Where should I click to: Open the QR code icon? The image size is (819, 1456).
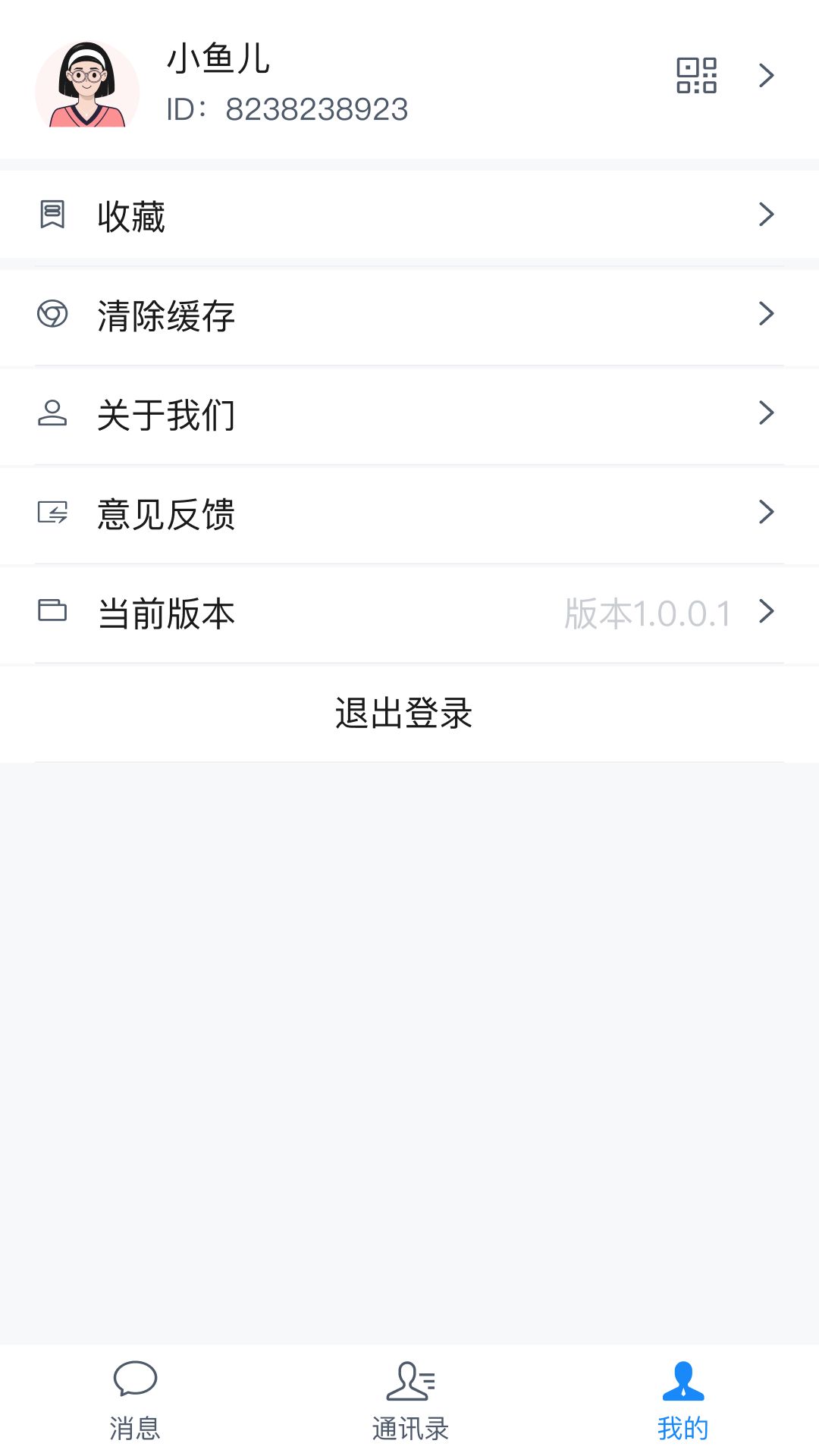pos(696,75)
